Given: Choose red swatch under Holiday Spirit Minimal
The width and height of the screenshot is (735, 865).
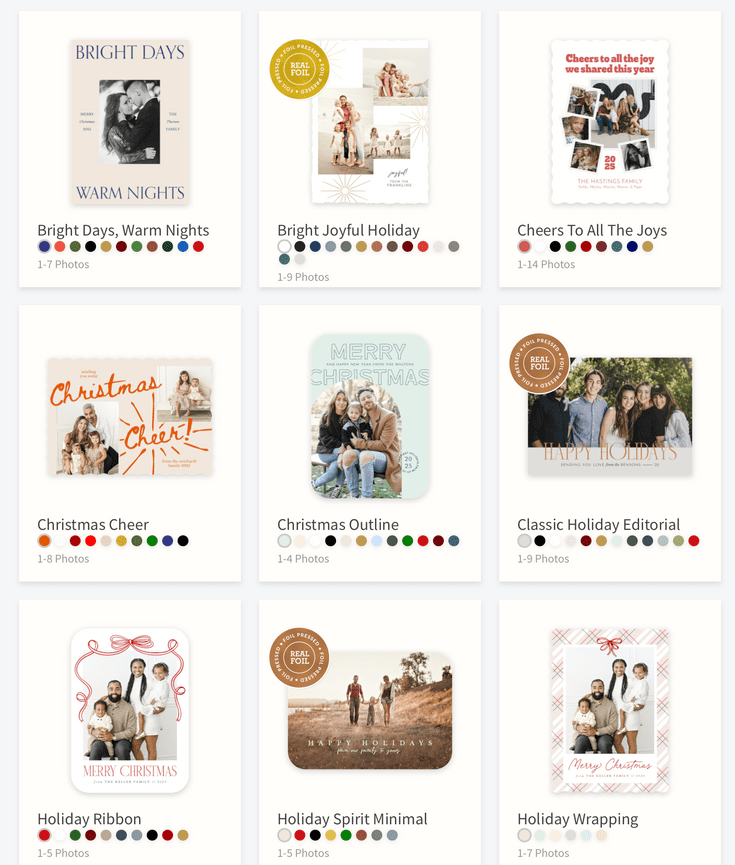Looking at the screenshot, I should [300, 835].
